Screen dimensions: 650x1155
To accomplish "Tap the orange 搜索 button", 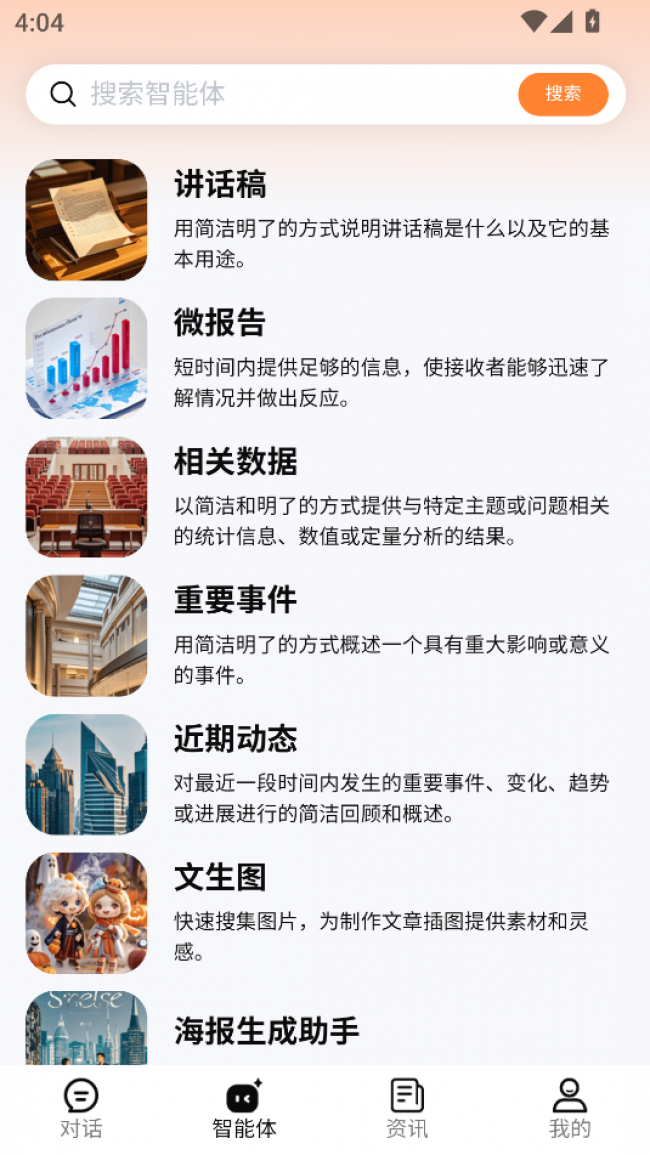I will coord(563,94).
